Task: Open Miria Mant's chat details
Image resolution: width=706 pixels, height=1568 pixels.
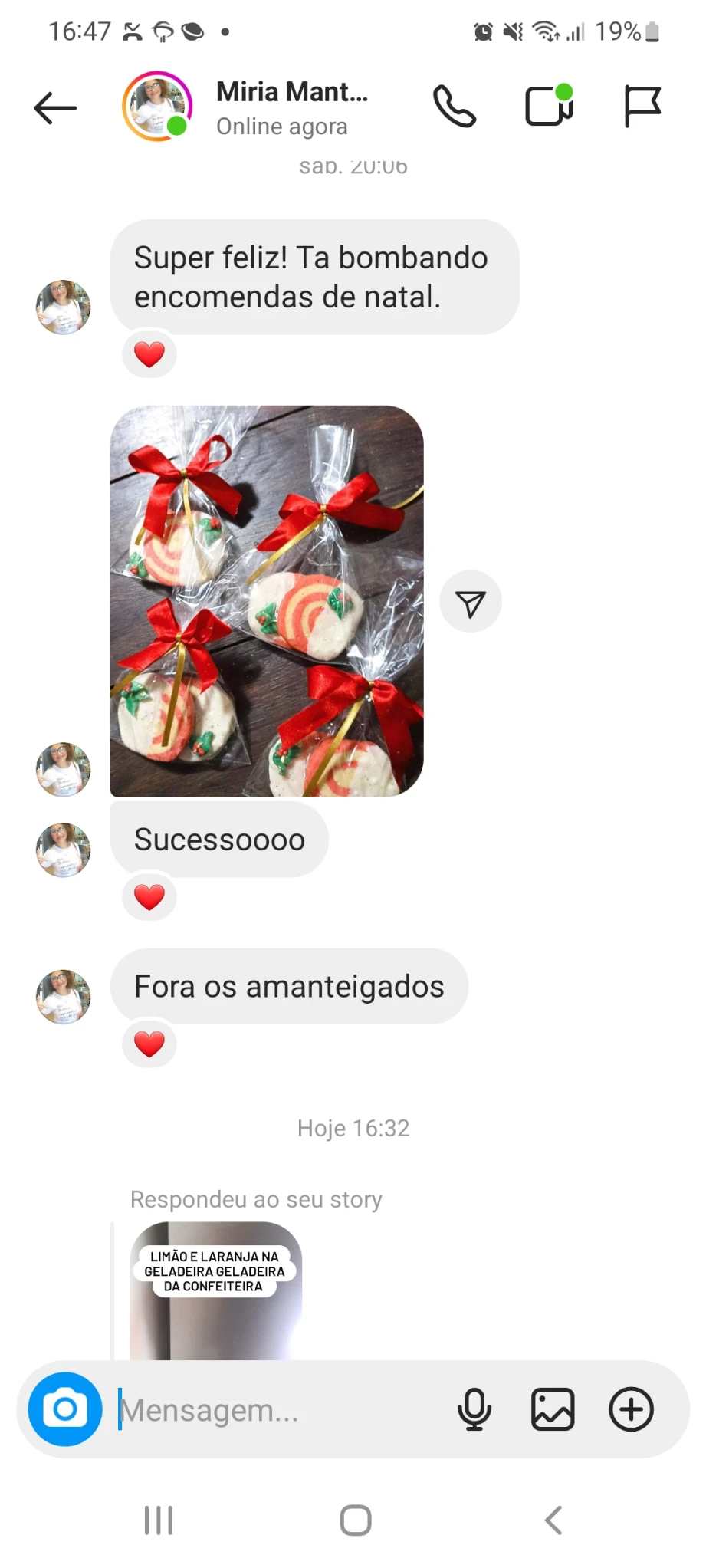Action: pyautogui.click(x=292, y=107)
